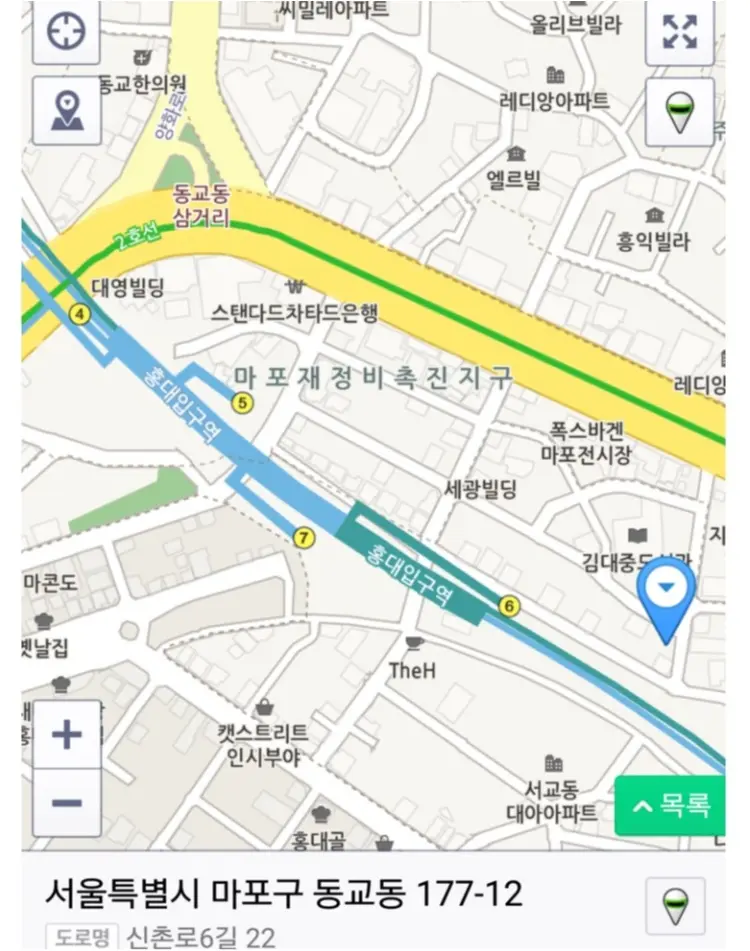Expand map to fullscreen

click(679, 31)
